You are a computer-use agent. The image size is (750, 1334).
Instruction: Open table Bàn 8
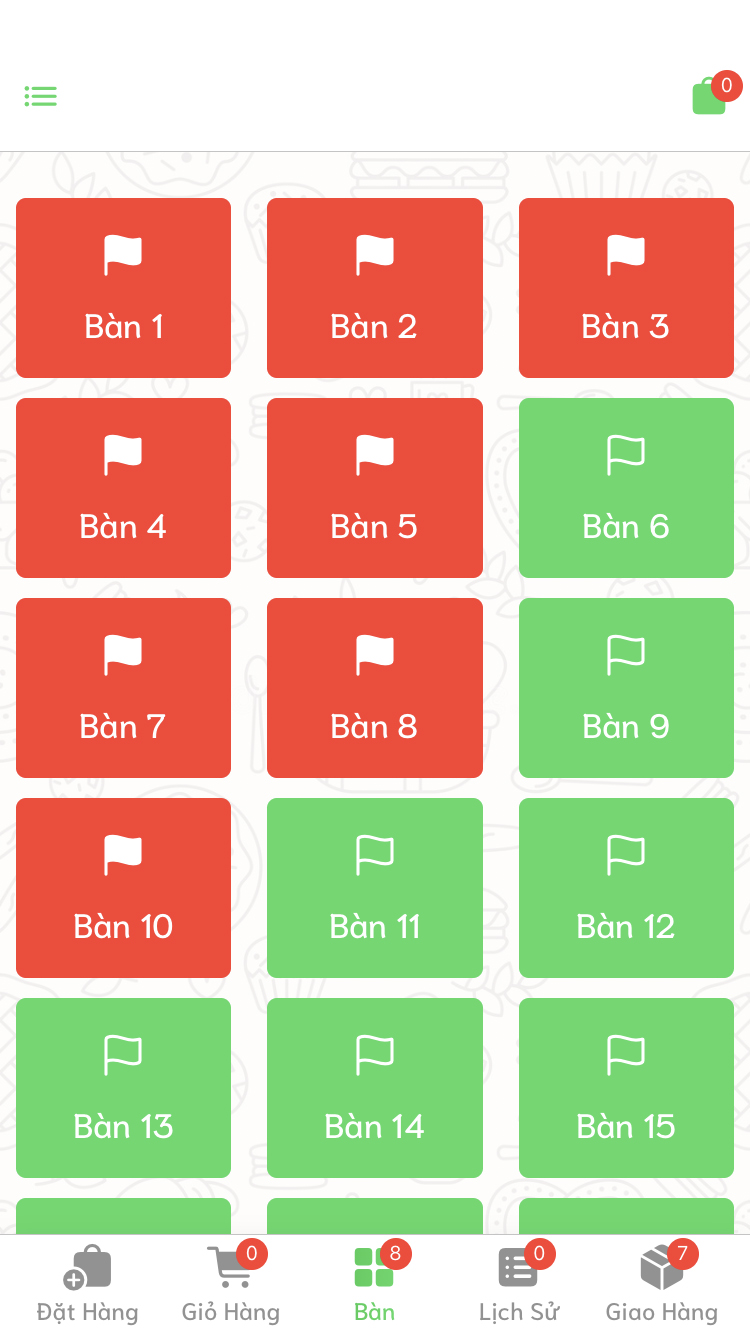click(374, 688)
